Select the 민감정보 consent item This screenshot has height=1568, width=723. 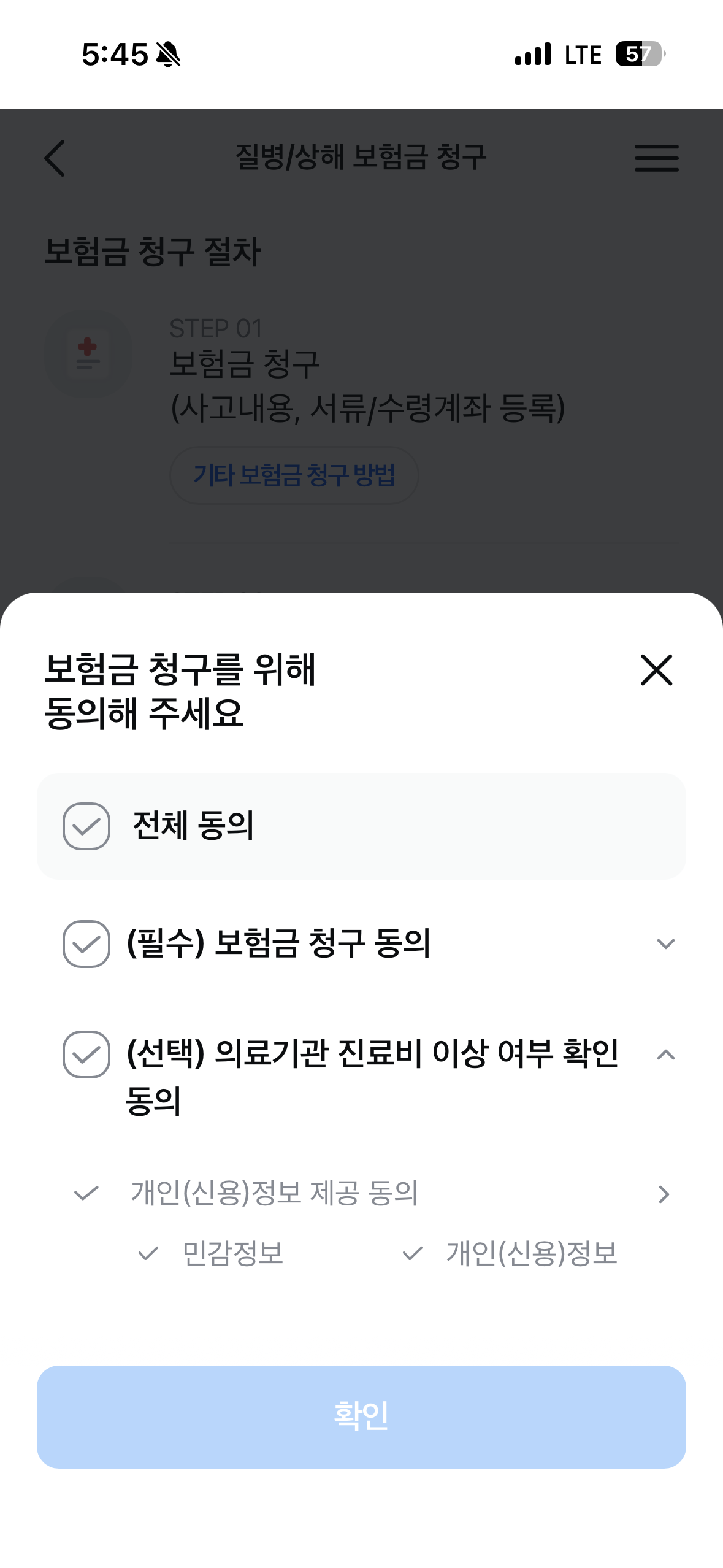tap(210, 1253)
